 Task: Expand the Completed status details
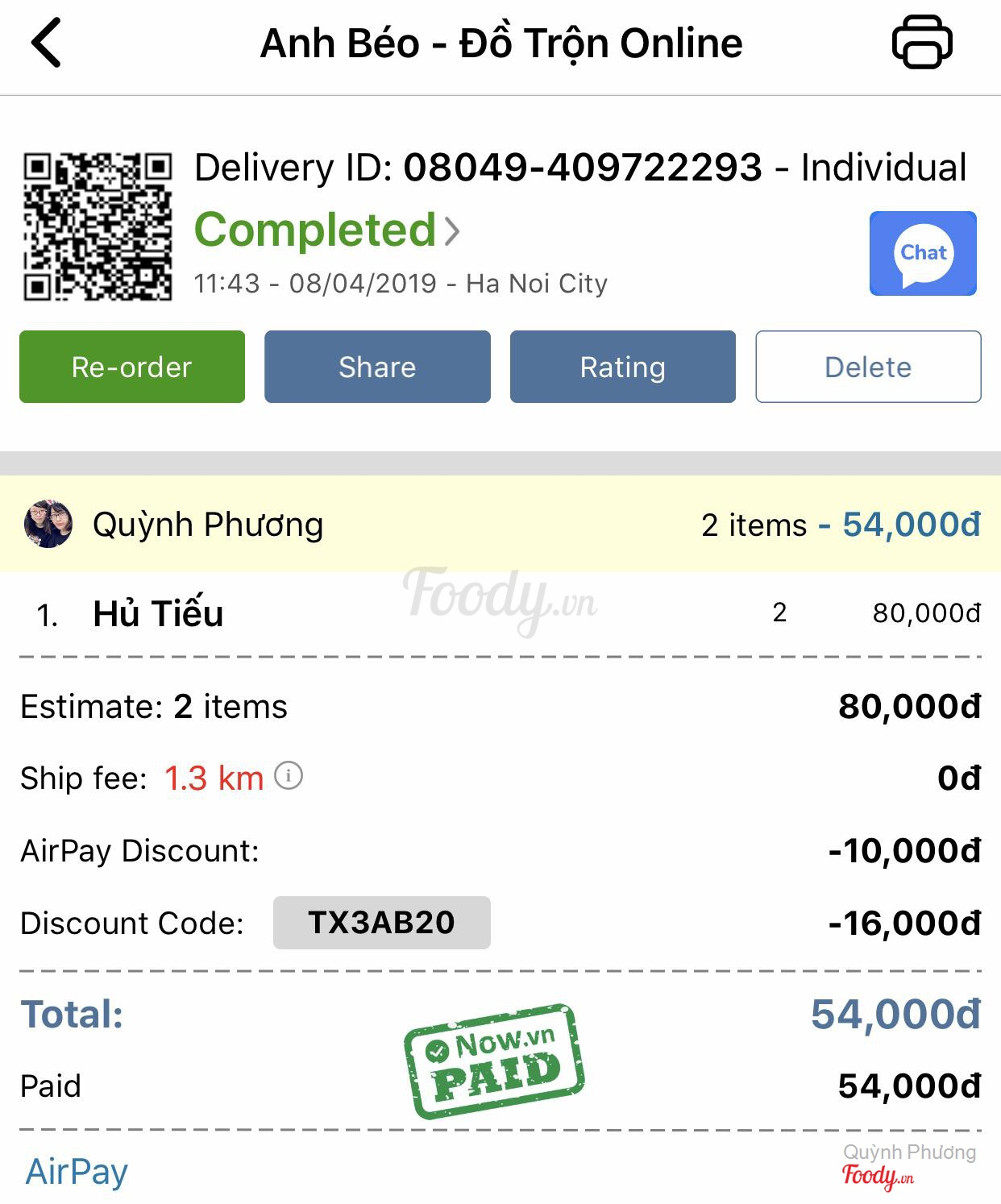pos(326,230)
